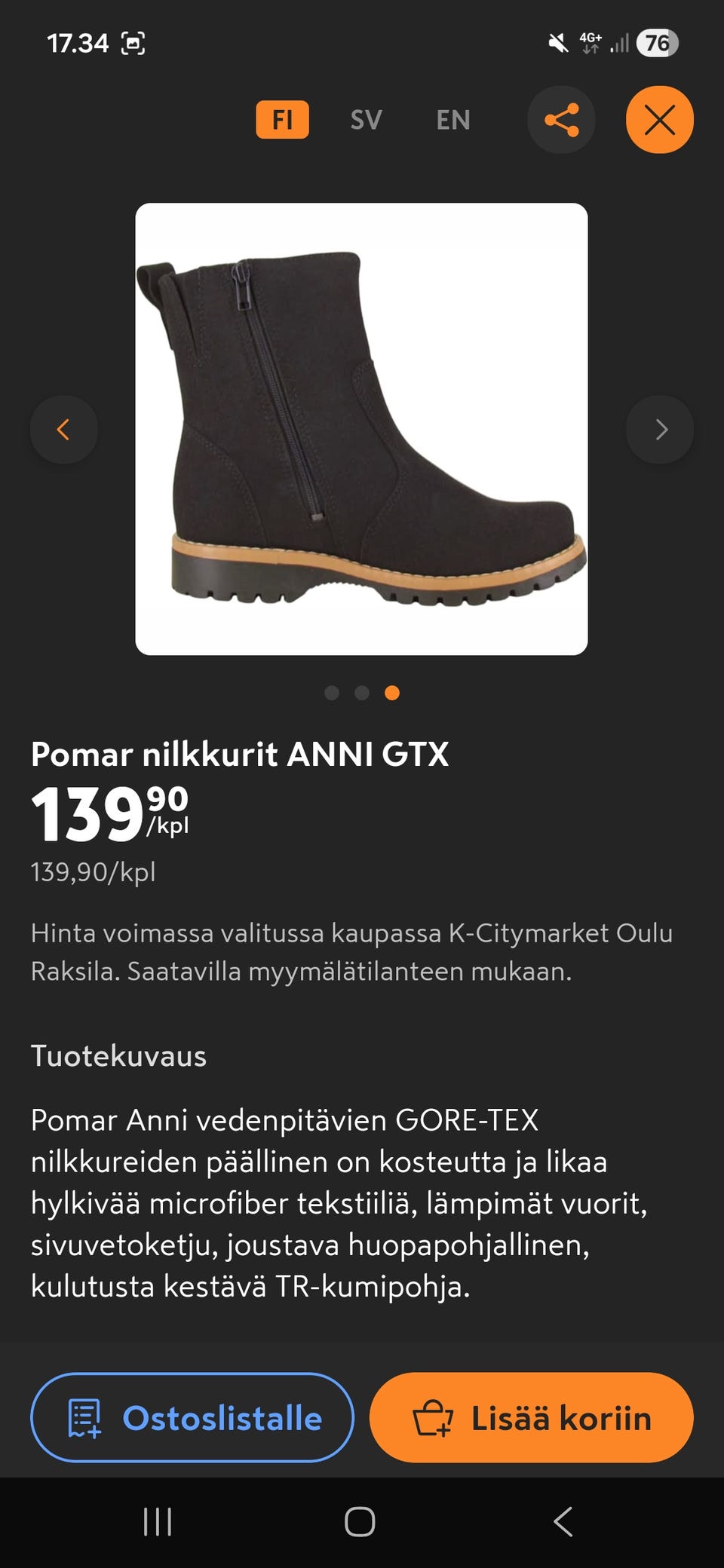Screen dimensions: 724x1568
Task: Close the product detail view
Action: click(x=659, y=120)
